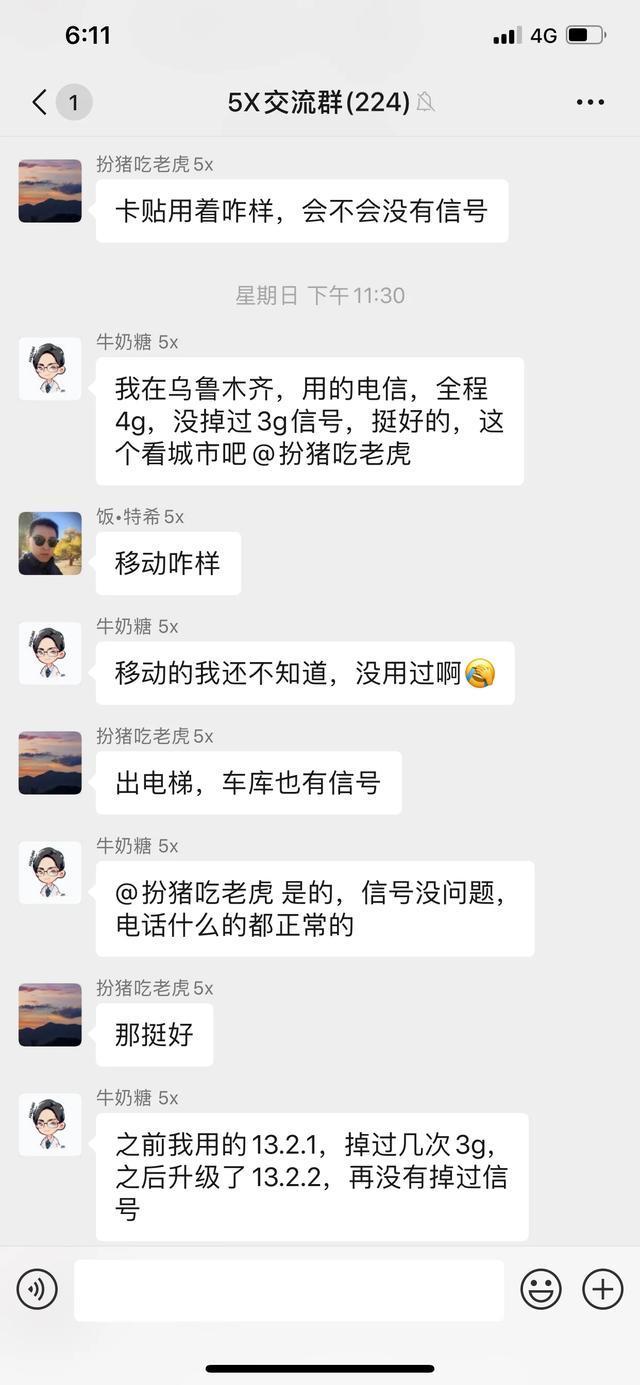
Task: Open the group chat overflow menu
Action: point(590,102)
